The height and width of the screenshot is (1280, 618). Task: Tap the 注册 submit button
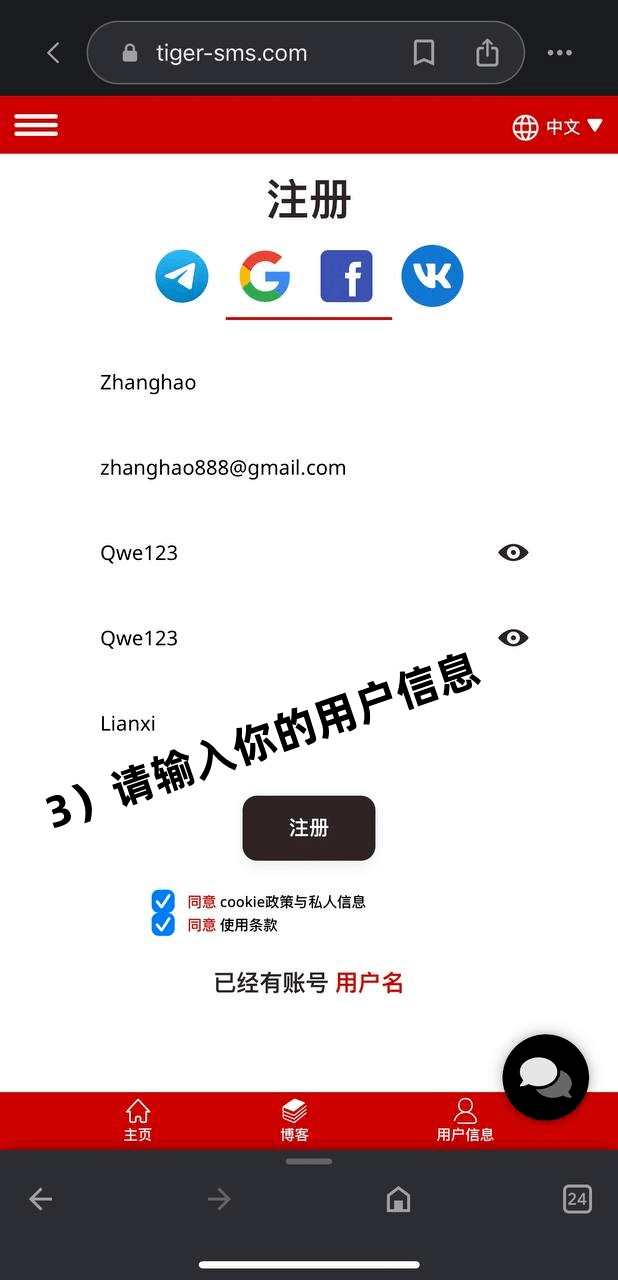pos(309,828)
